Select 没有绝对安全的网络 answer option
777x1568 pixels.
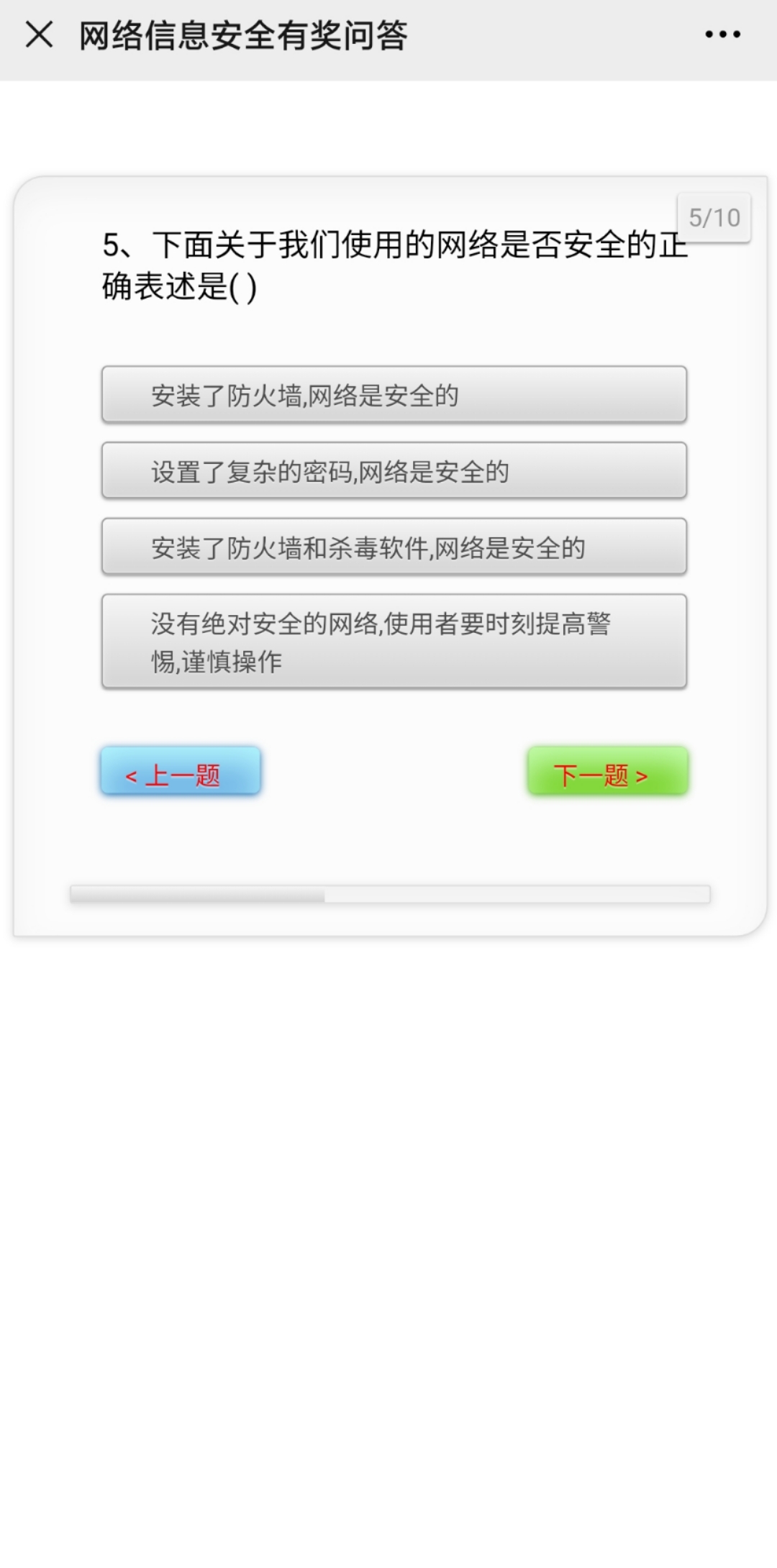click(394, 642)
